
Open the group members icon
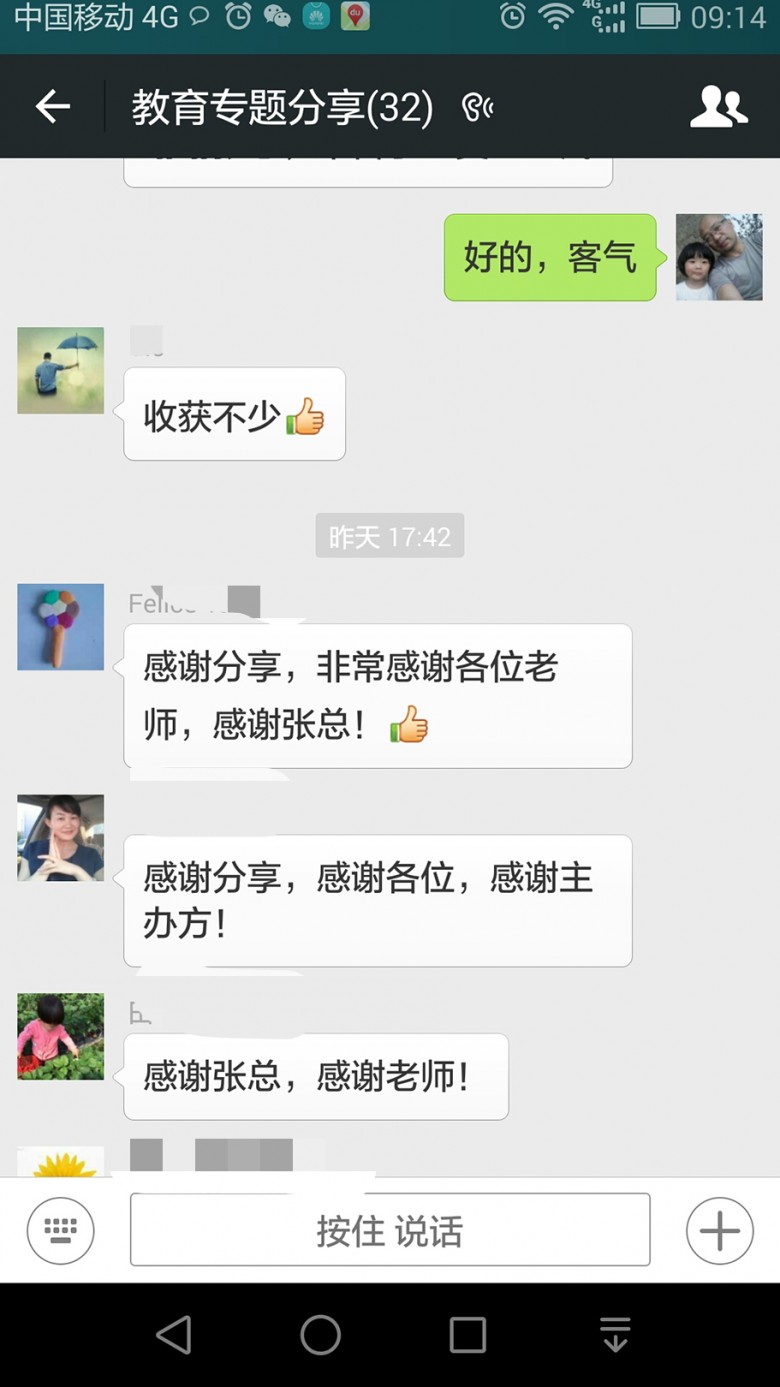pyautogui.click(x=718, y=106)
